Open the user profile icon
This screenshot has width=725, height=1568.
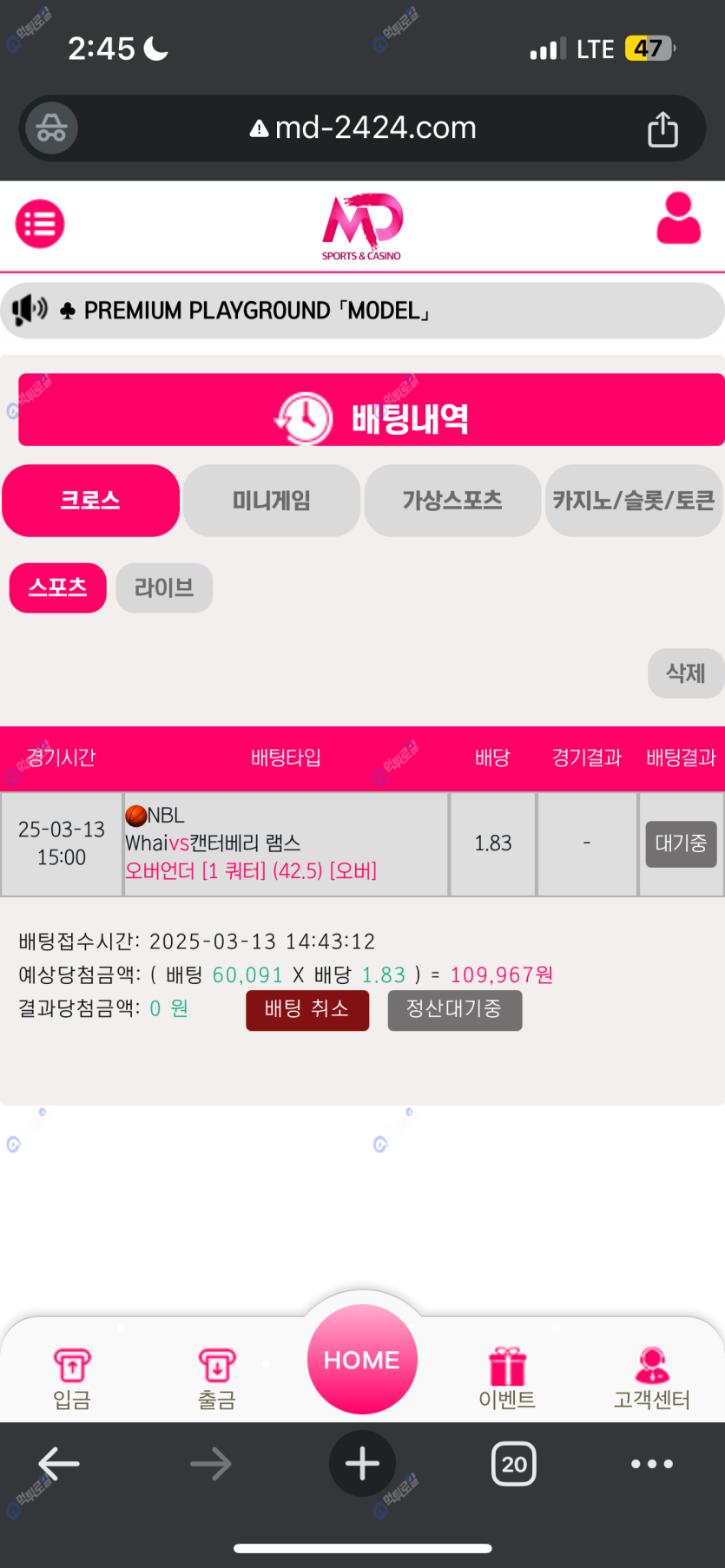678,219
